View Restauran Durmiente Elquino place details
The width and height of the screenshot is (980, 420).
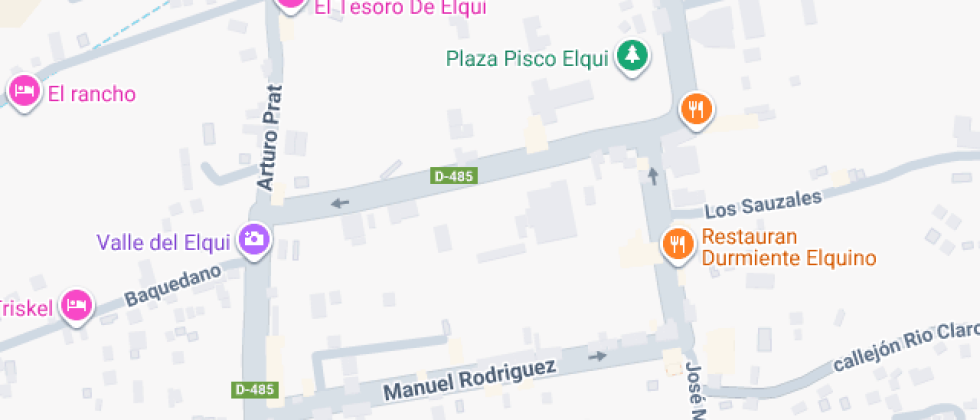tap(678, 243)
